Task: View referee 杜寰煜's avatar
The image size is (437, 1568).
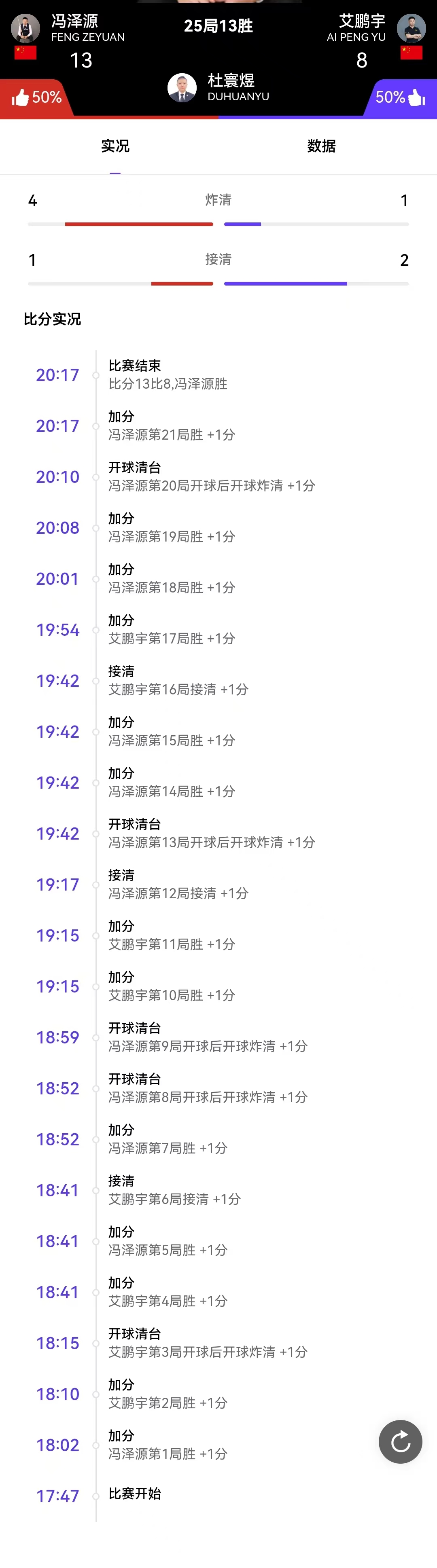Action: 182,88
